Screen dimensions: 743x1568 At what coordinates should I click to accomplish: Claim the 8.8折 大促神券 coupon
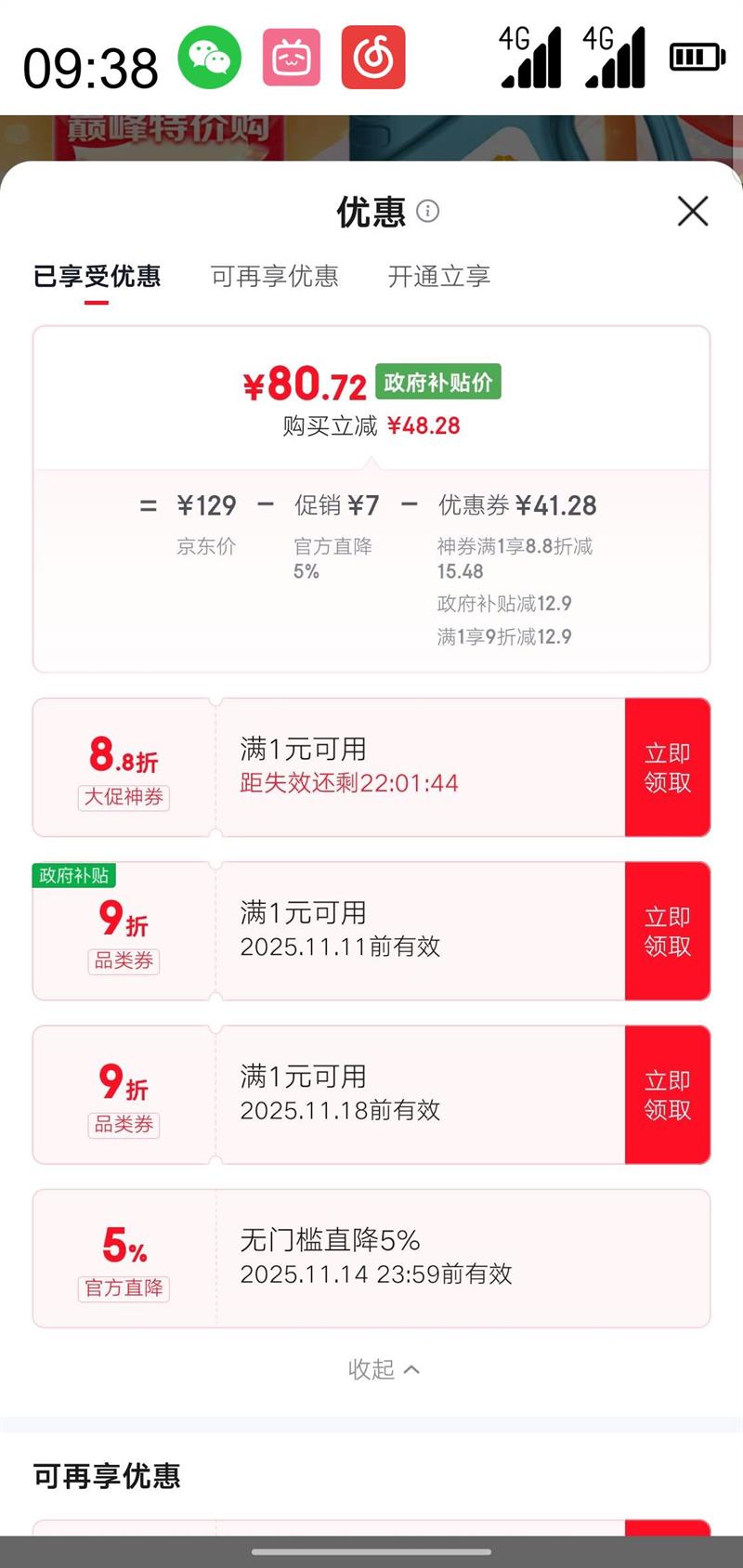pyautogui.click(x=668, y=767)
